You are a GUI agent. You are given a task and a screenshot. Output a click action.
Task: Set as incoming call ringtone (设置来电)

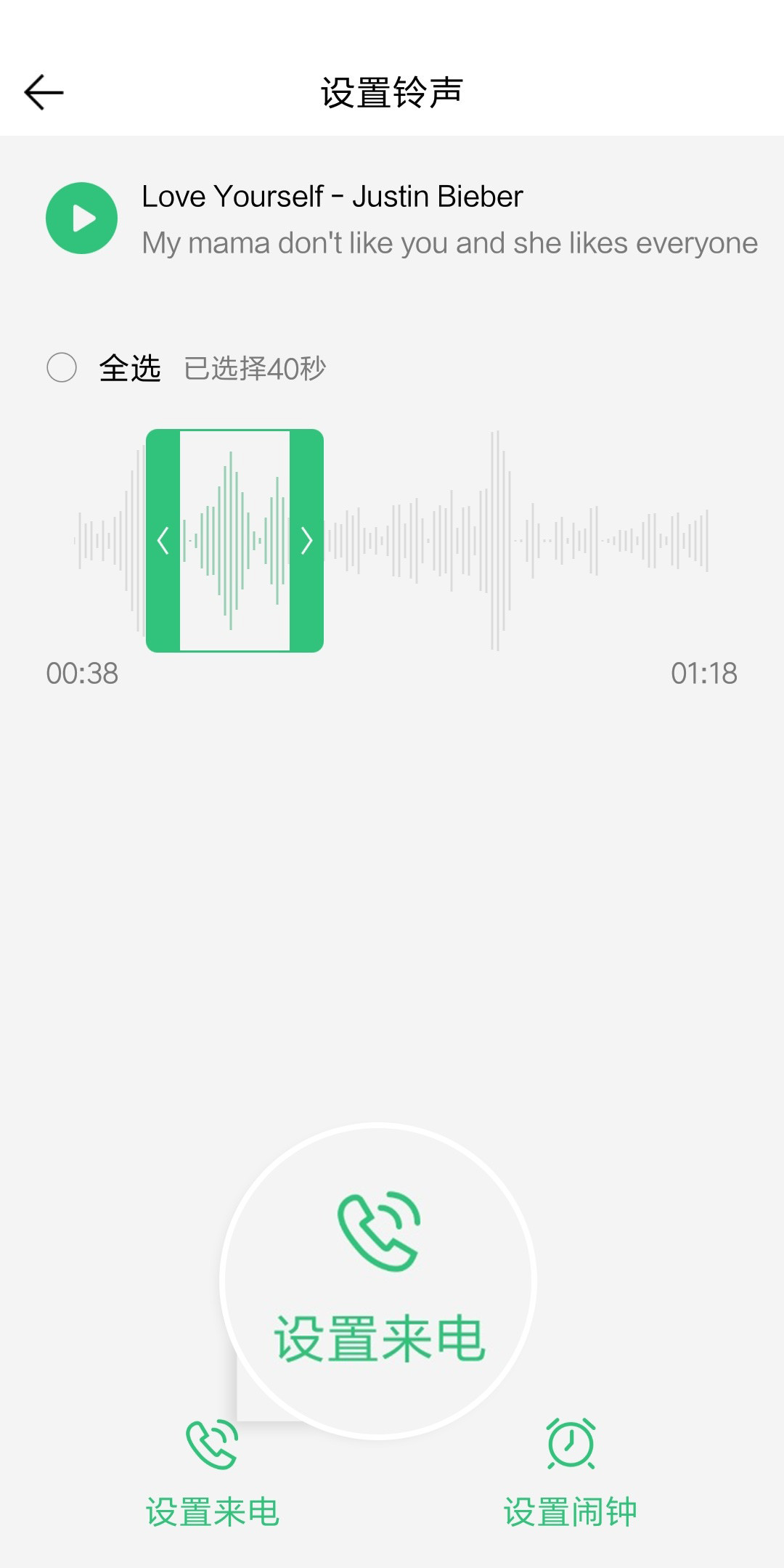click(x=212, y=1474)
